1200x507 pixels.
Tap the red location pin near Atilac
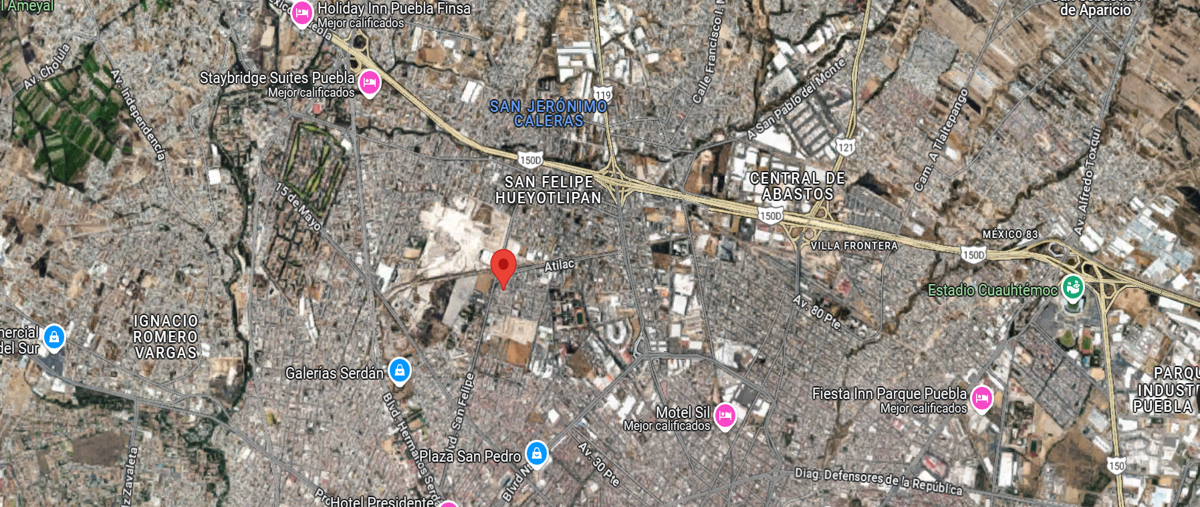coord(503,266)
